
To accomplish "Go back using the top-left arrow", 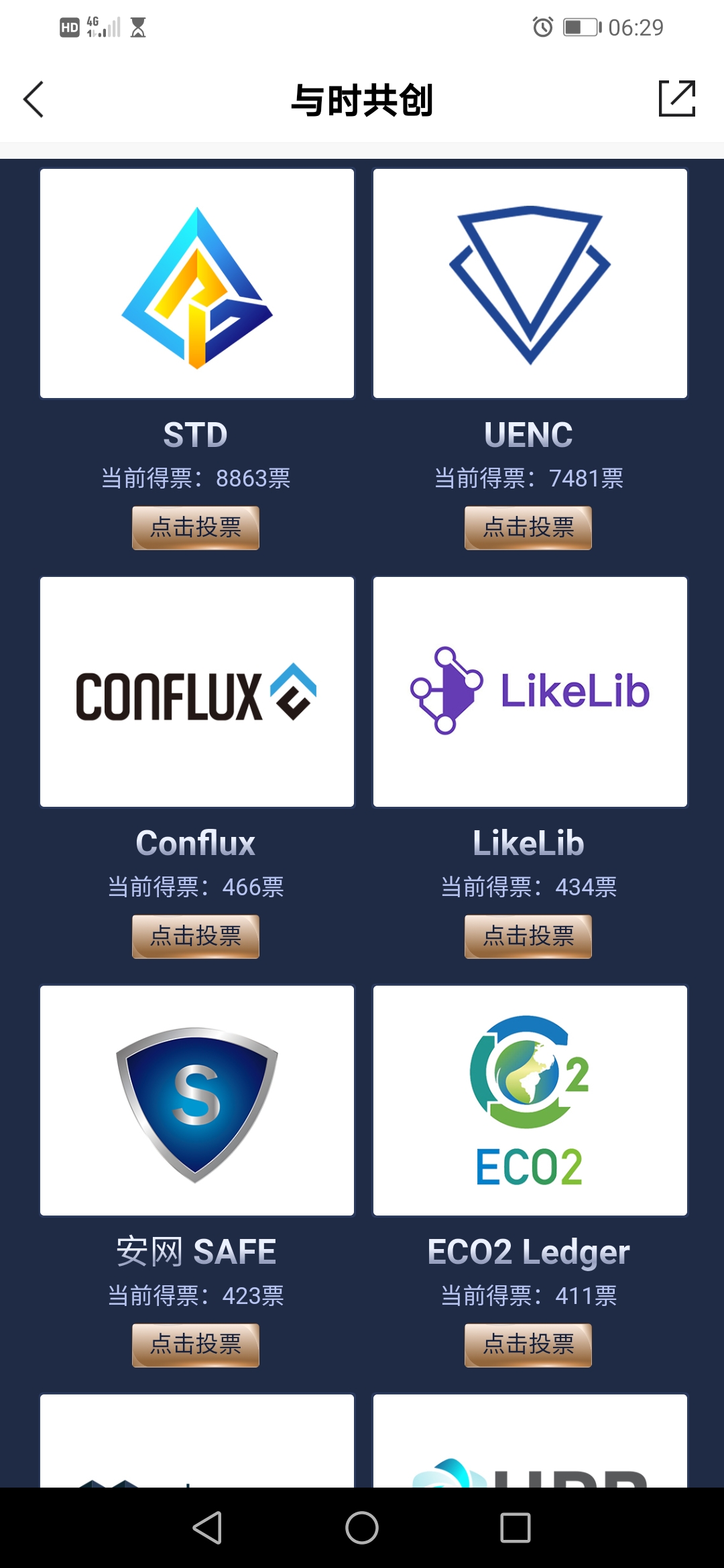I will 34,100.
